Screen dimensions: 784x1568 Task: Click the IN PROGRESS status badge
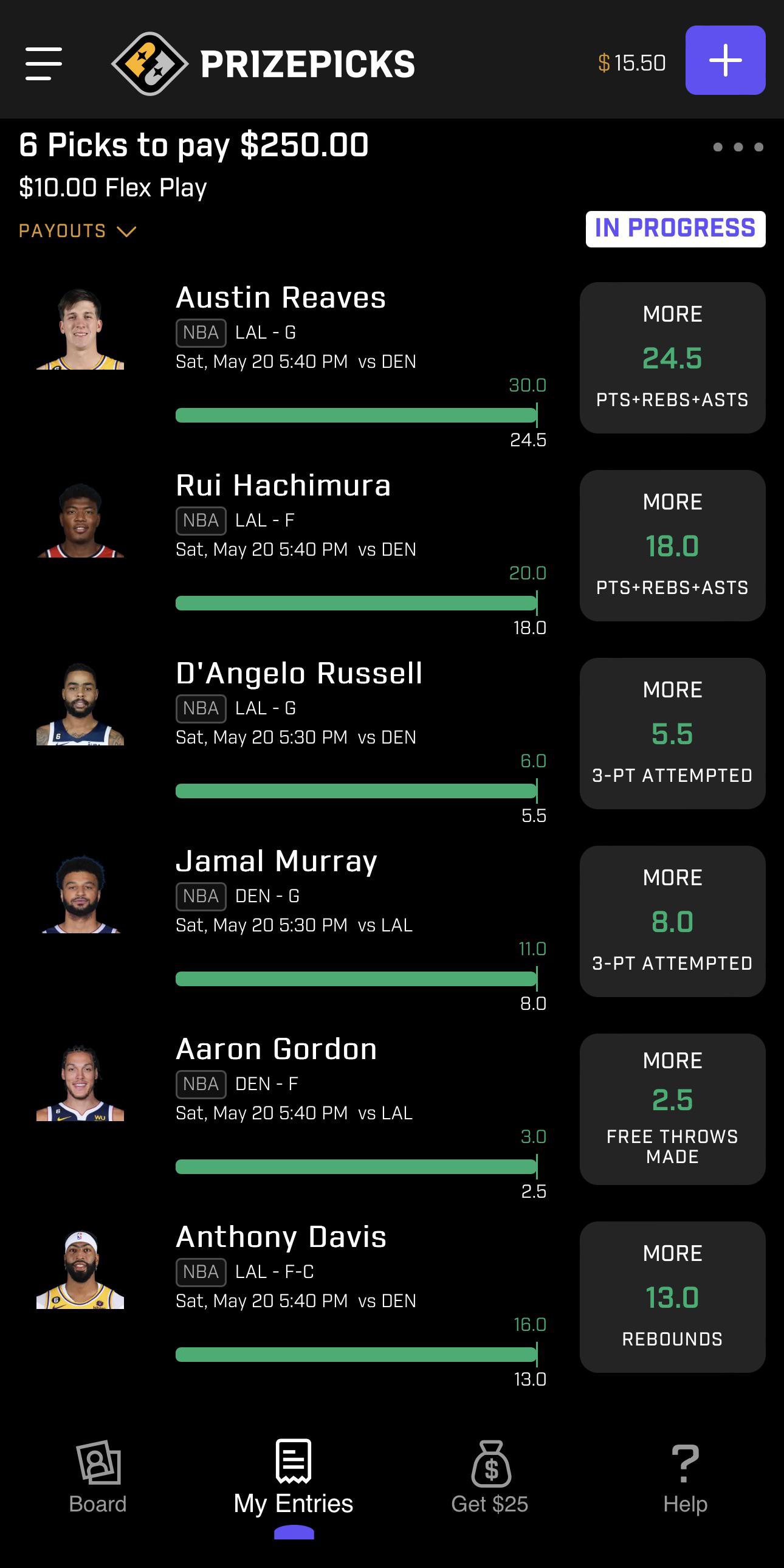675,227
